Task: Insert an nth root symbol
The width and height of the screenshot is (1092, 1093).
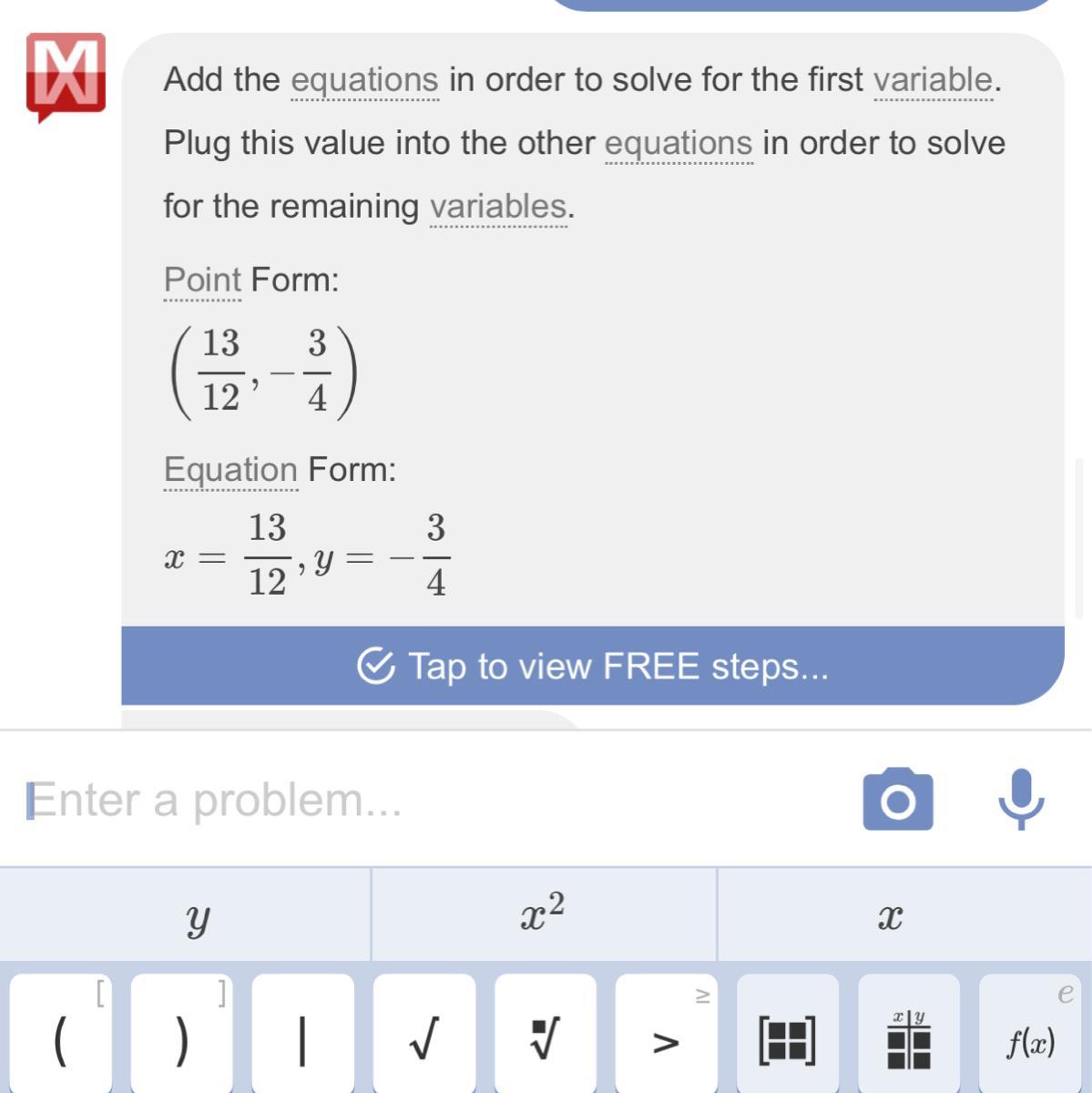Action: tap(545, 1038)
